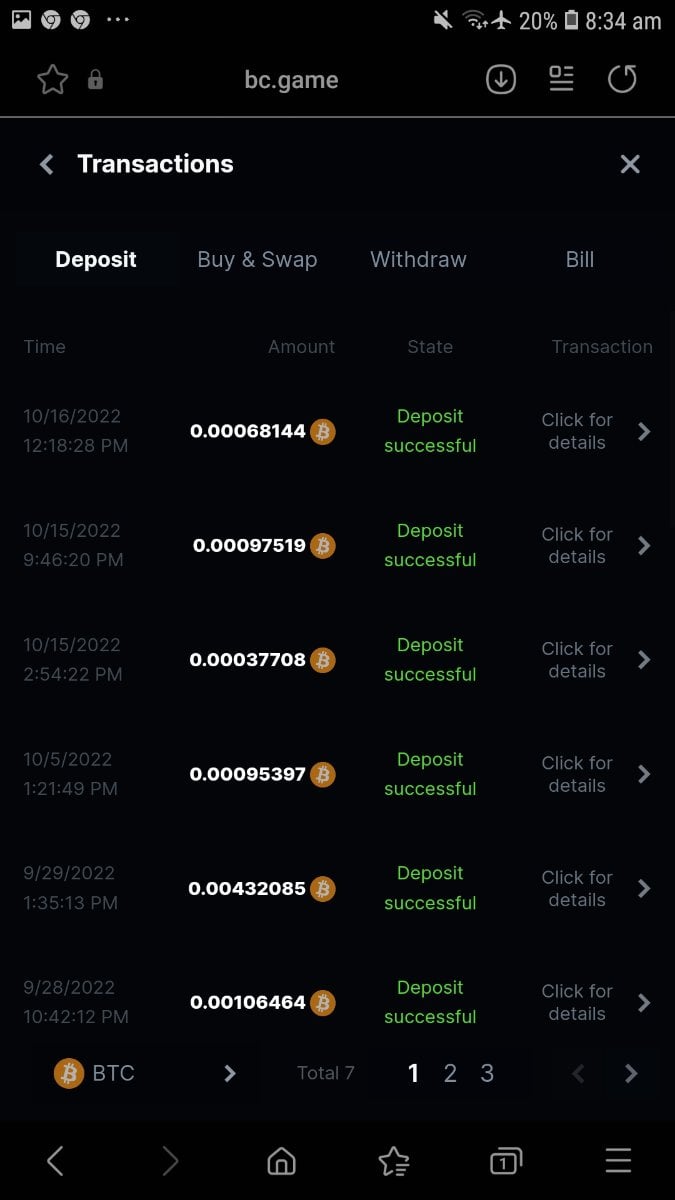The image size is (675, 1200).
Task: Open the BTC currency selector
Action: [x=145, y=1073]
